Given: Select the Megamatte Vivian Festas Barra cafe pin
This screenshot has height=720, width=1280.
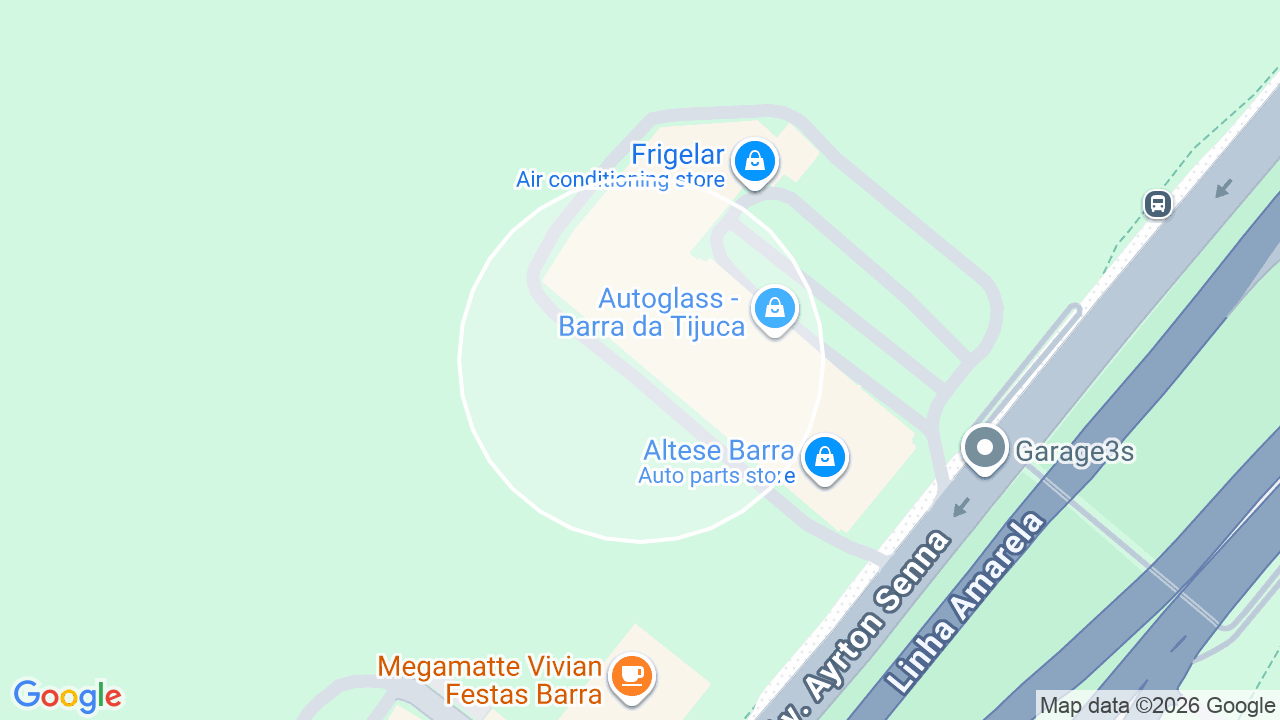Looking at the screenshot, I should pyautogui.click(x=631, y=677).
